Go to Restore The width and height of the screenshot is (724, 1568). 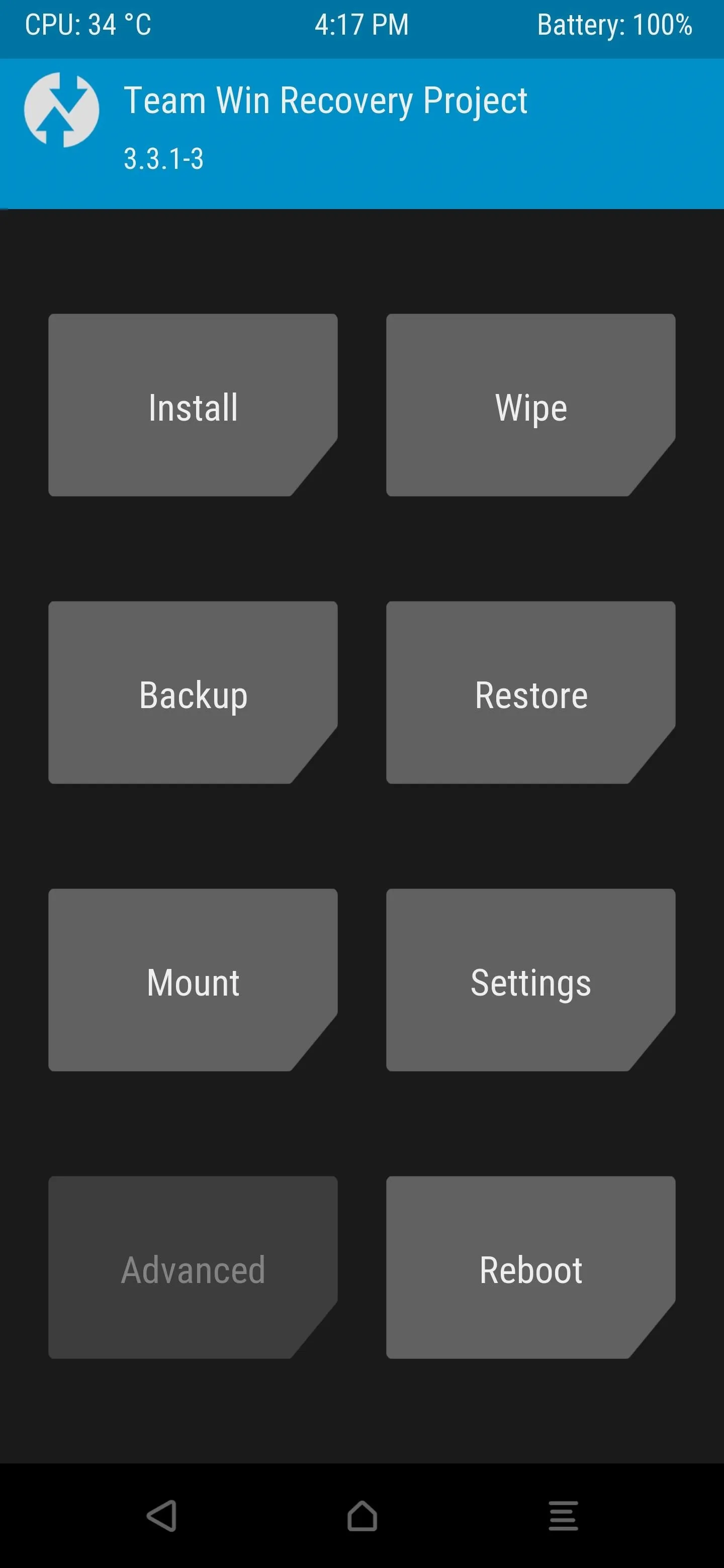(530, 693)
